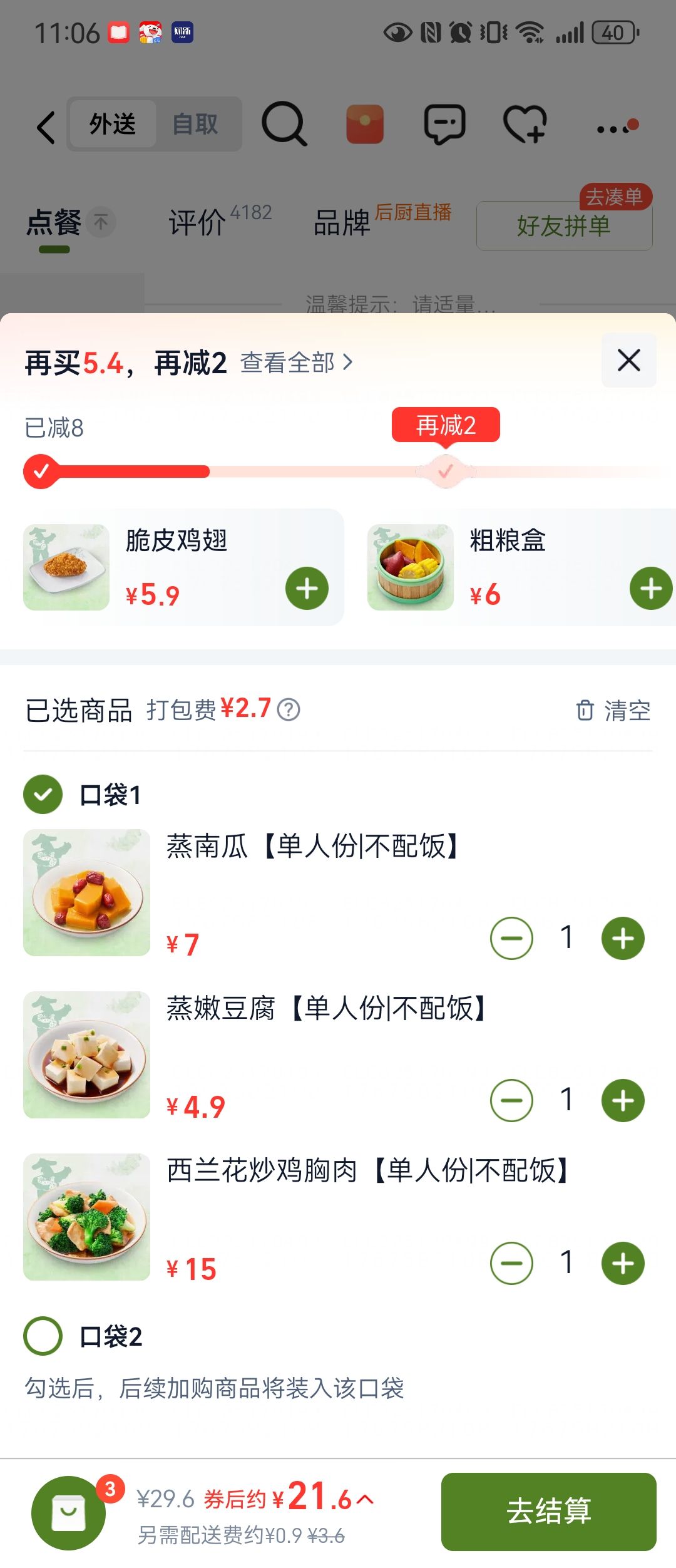This screenshot has height=1568, width=676.
Task: Select 口袋1 bag
Action: pyautogui.click(x=43, y=795)
